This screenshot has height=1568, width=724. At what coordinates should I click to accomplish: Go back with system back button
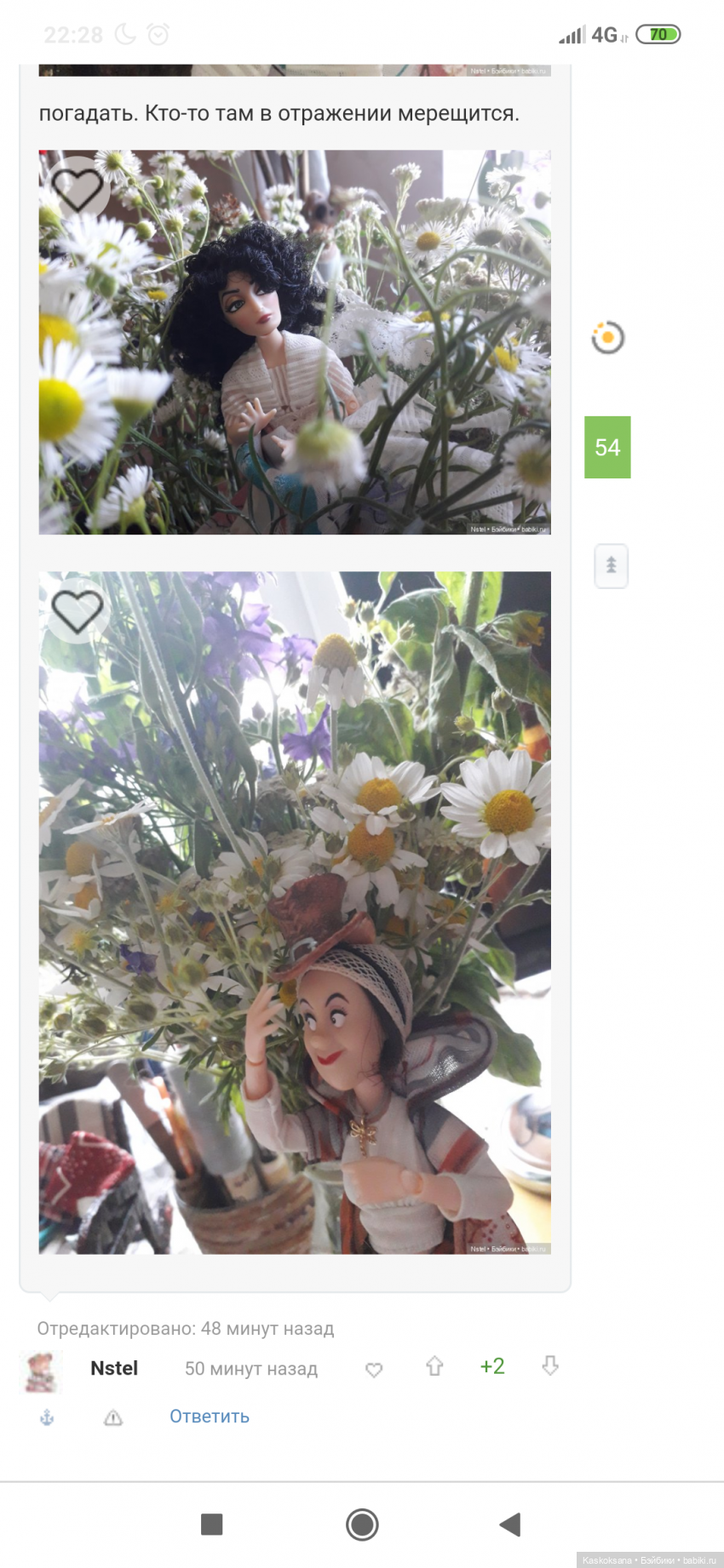(509, 1524)
